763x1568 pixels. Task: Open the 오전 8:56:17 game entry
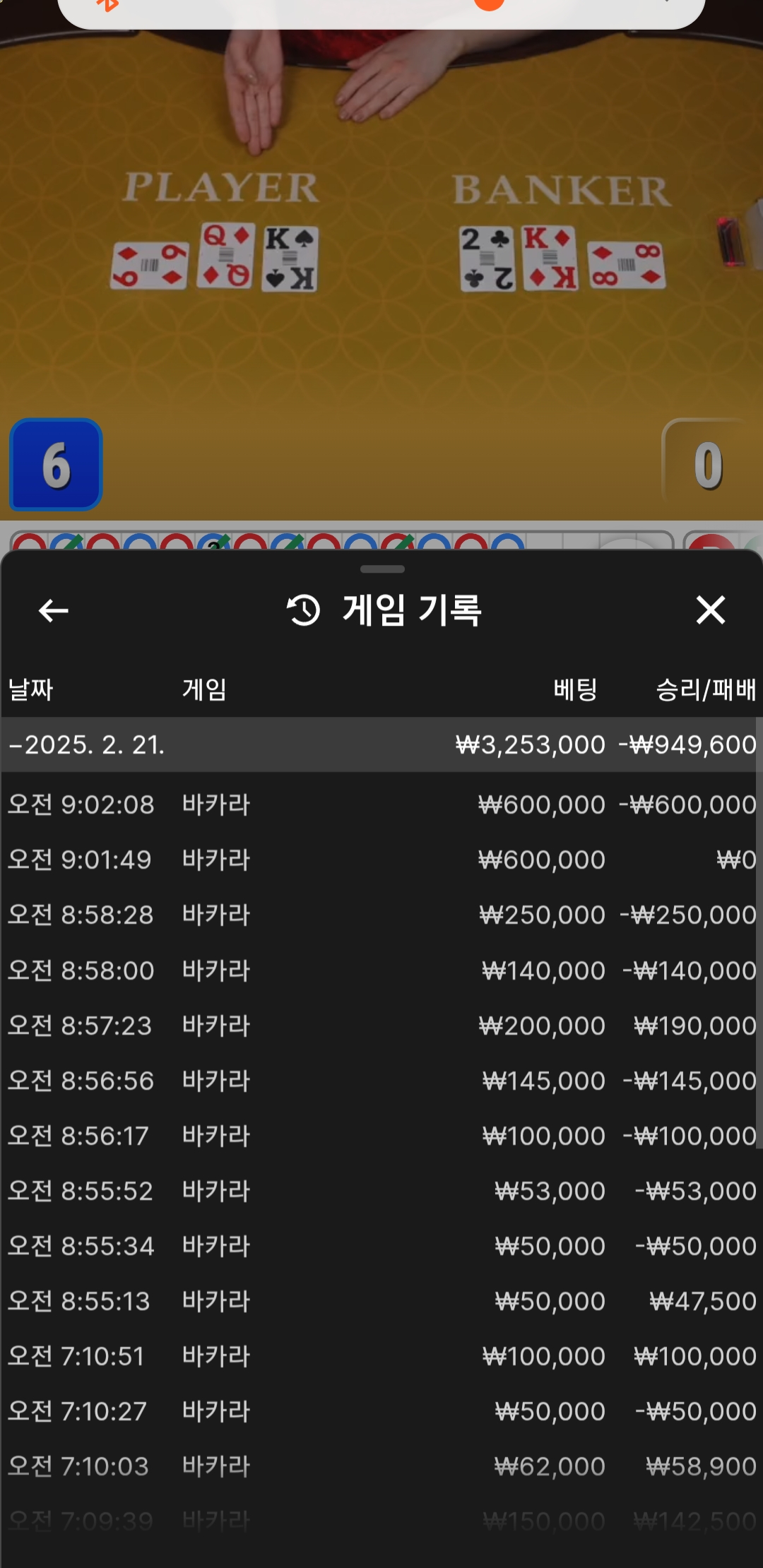(x=381, y=1136)
